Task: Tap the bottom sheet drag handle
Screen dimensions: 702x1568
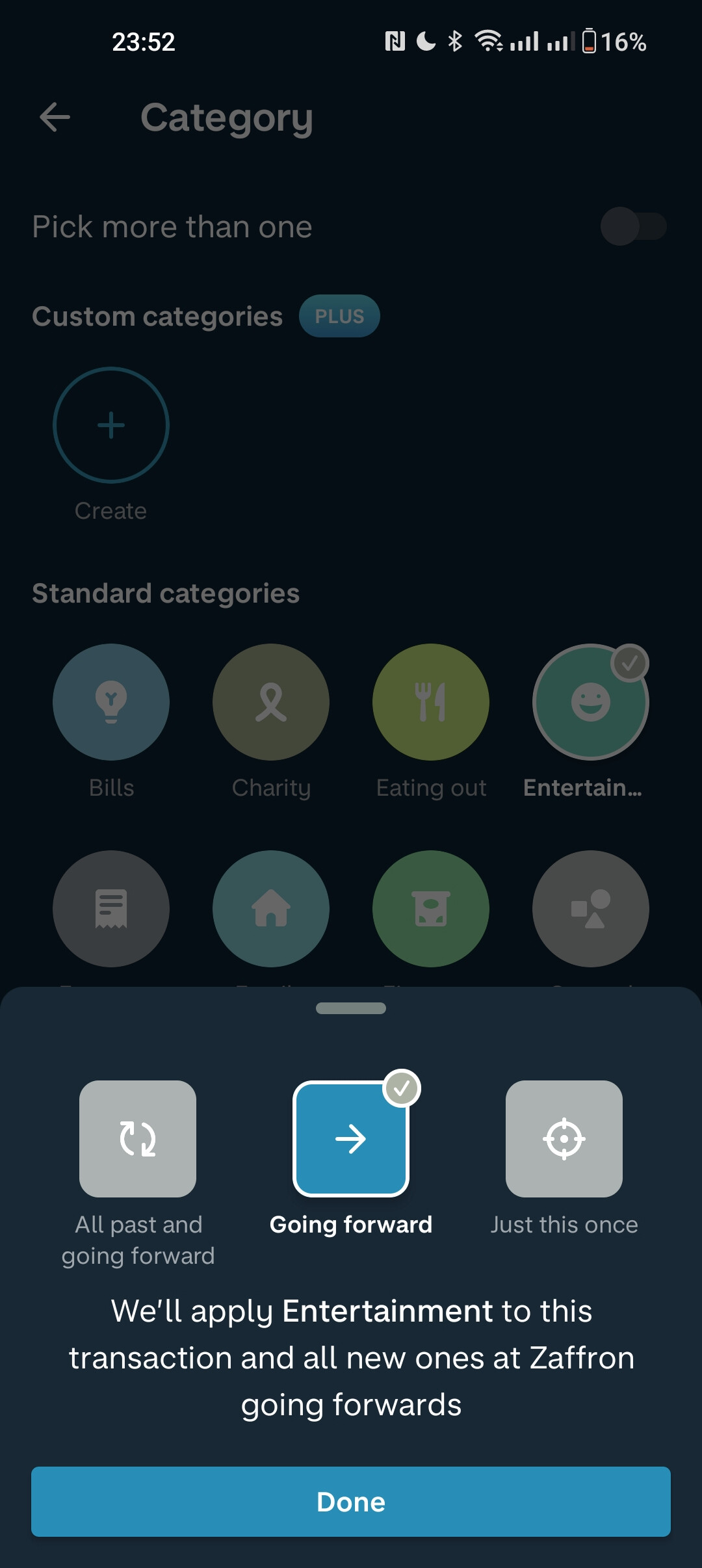Action: pos(351,1008)
